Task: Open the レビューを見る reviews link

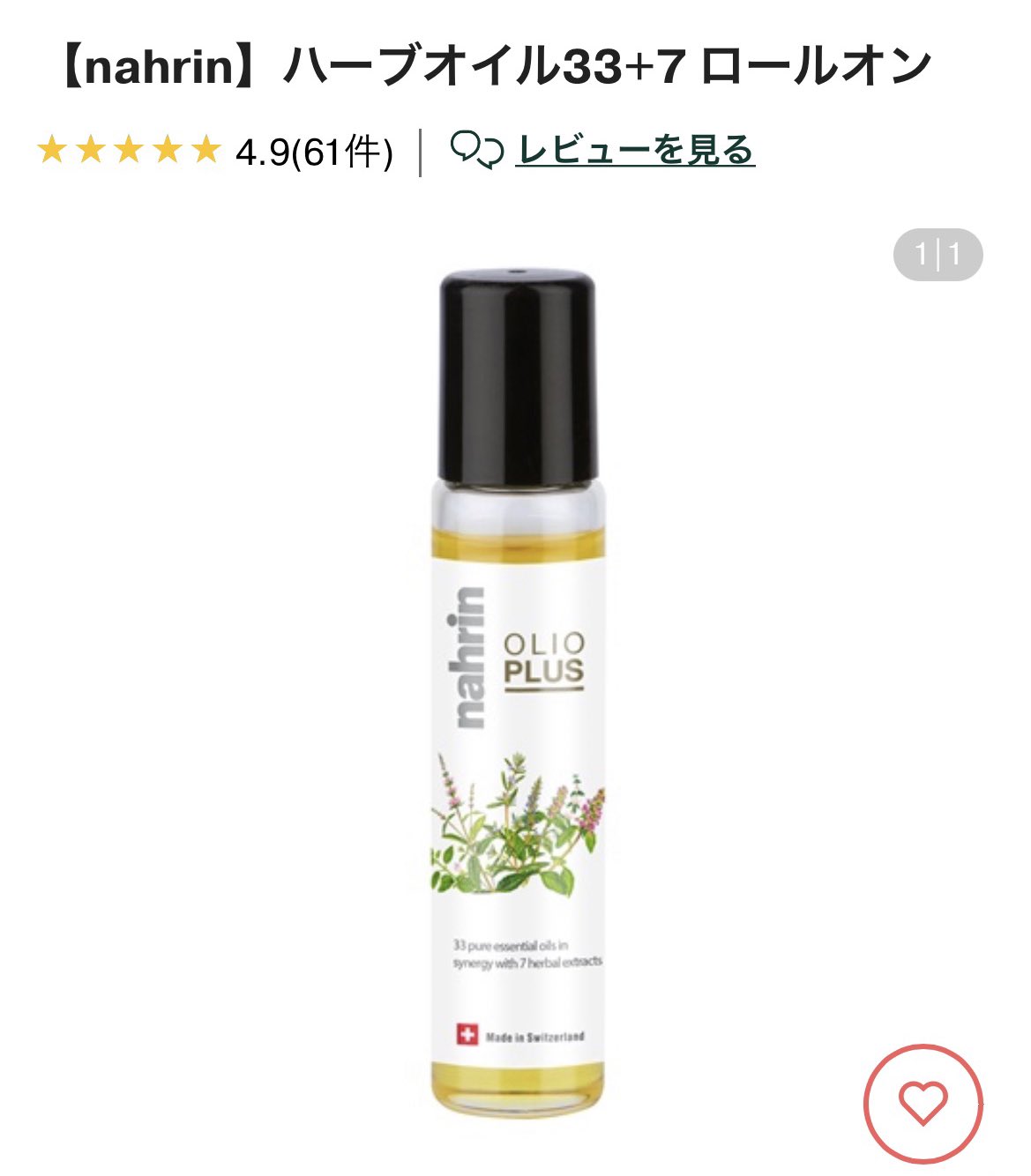Action: [x=634, y=150]
